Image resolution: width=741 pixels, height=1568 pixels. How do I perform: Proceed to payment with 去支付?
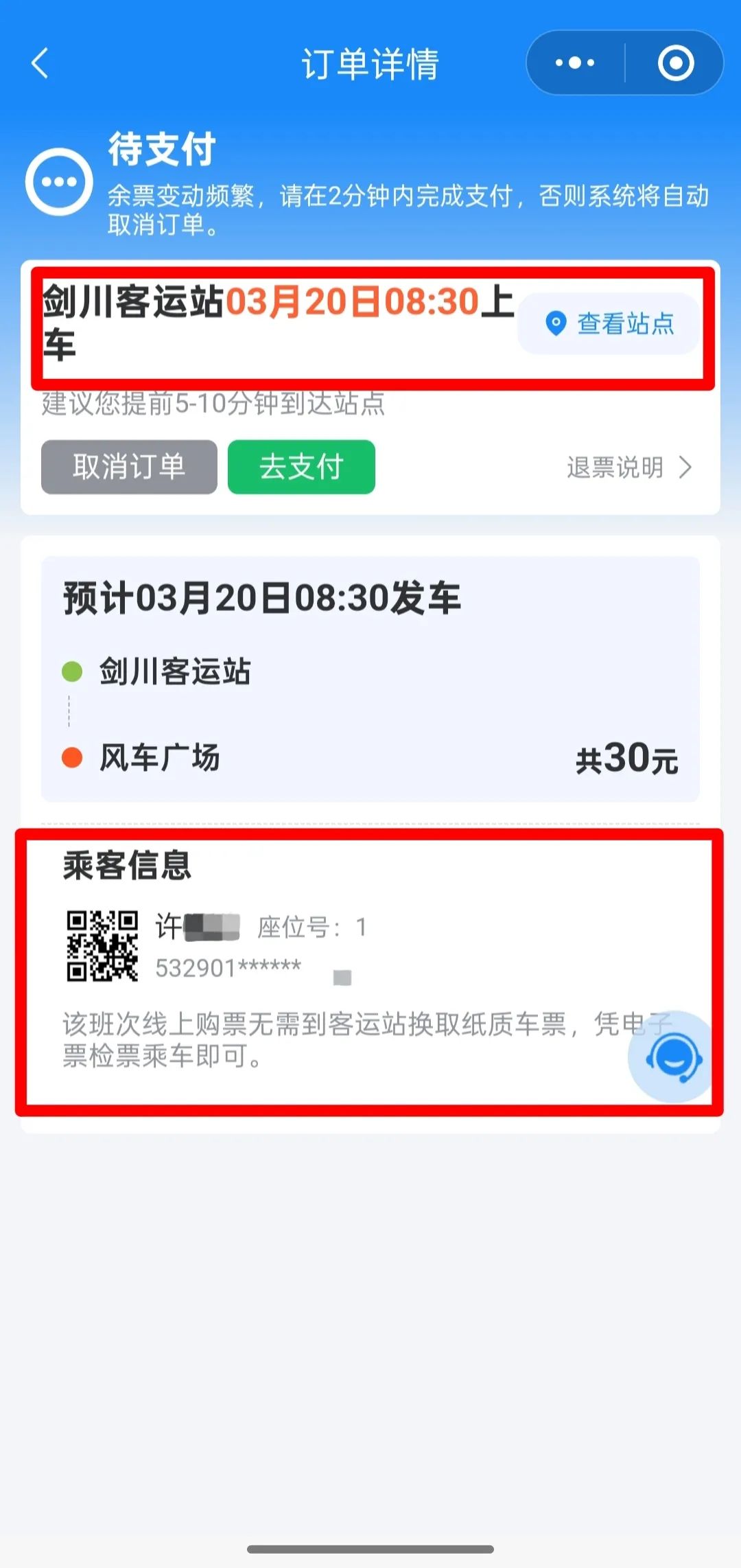[x=301, y=467]
